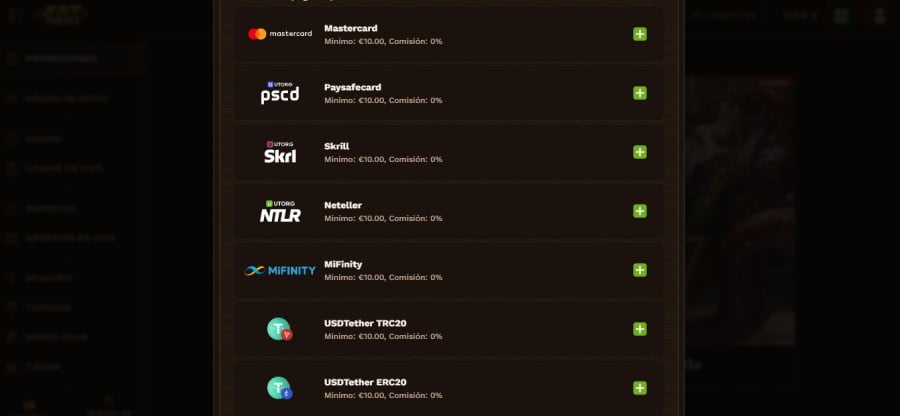Expand the USDTether TRC20 option

(640, 329)
